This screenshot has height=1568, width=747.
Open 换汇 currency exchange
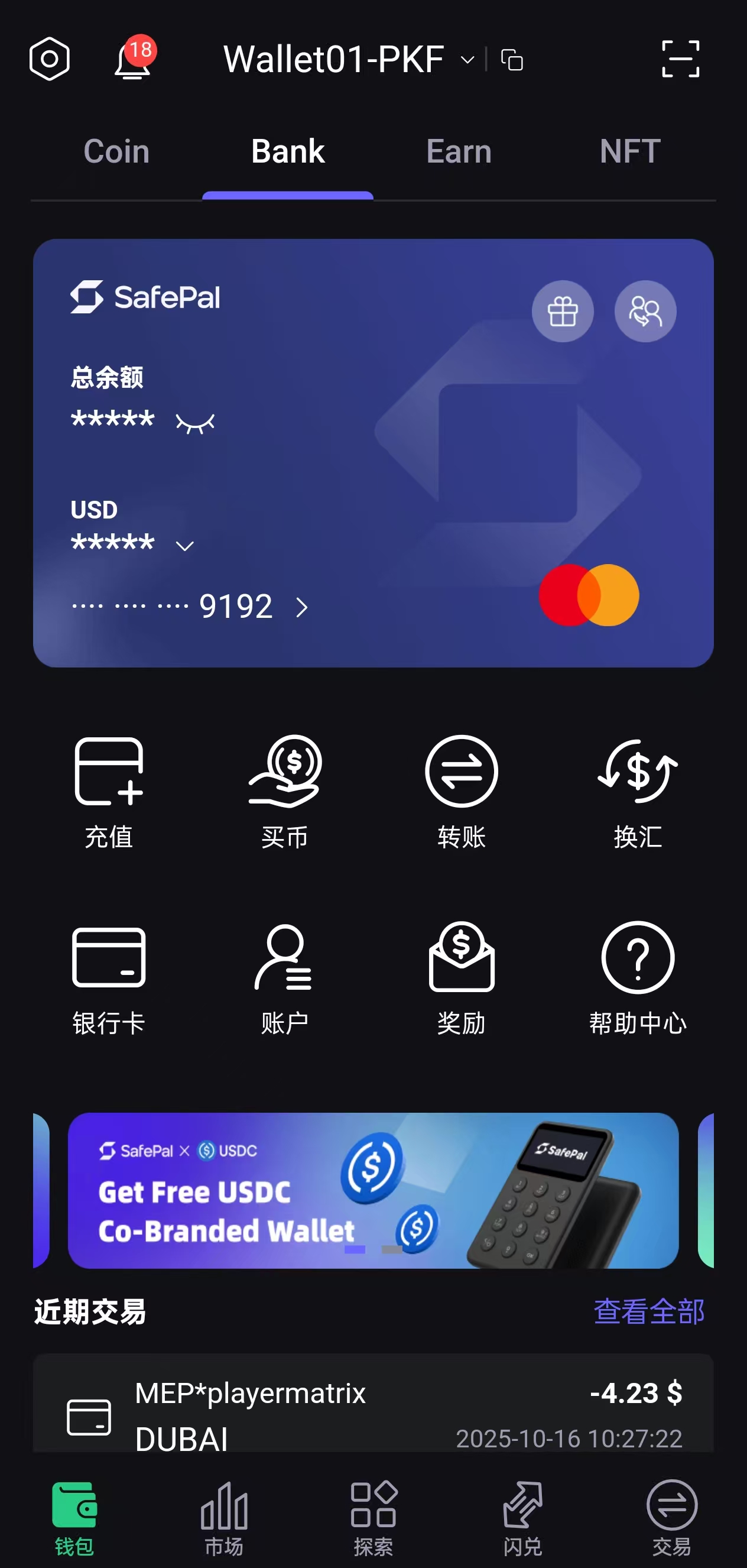638,791
